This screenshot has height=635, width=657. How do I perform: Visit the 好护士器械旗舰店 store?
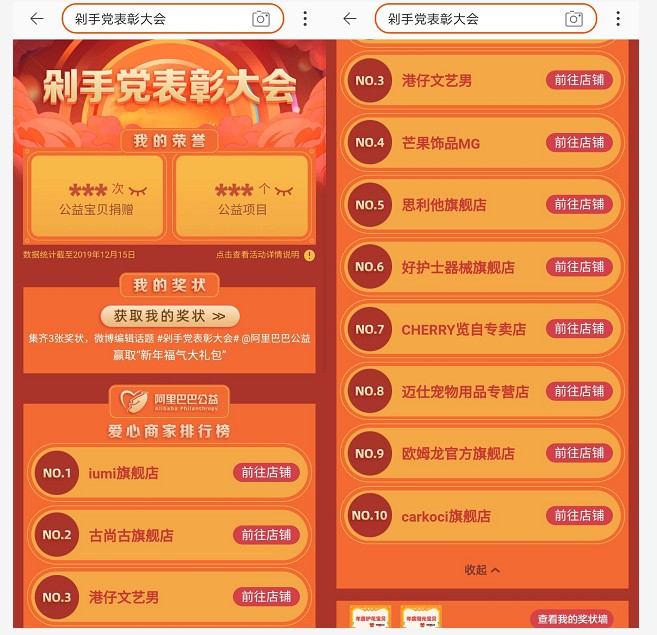(x=579, y=266)
